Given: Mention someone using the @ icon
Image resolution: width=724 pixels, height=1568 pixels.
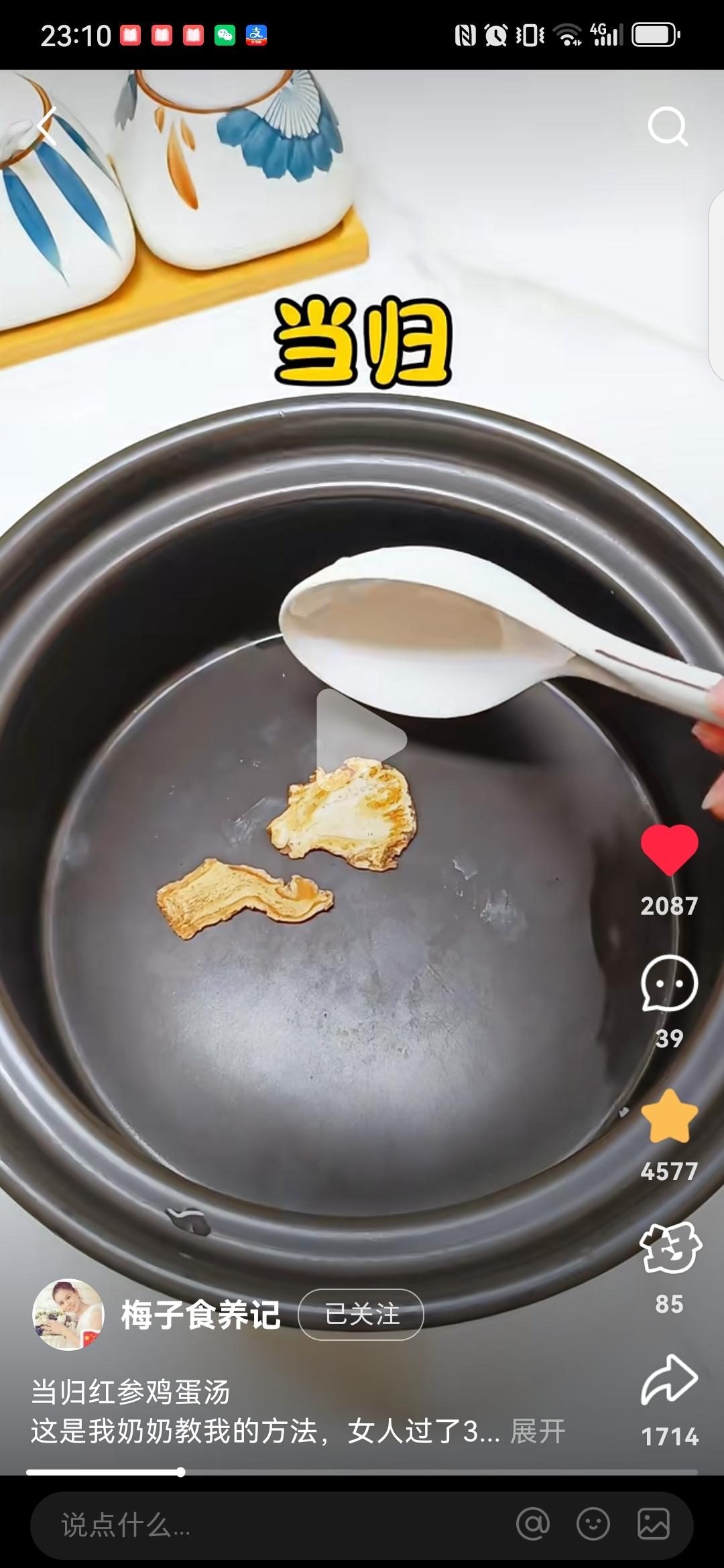Looking at the screenshot, I should click(533, 1524).
